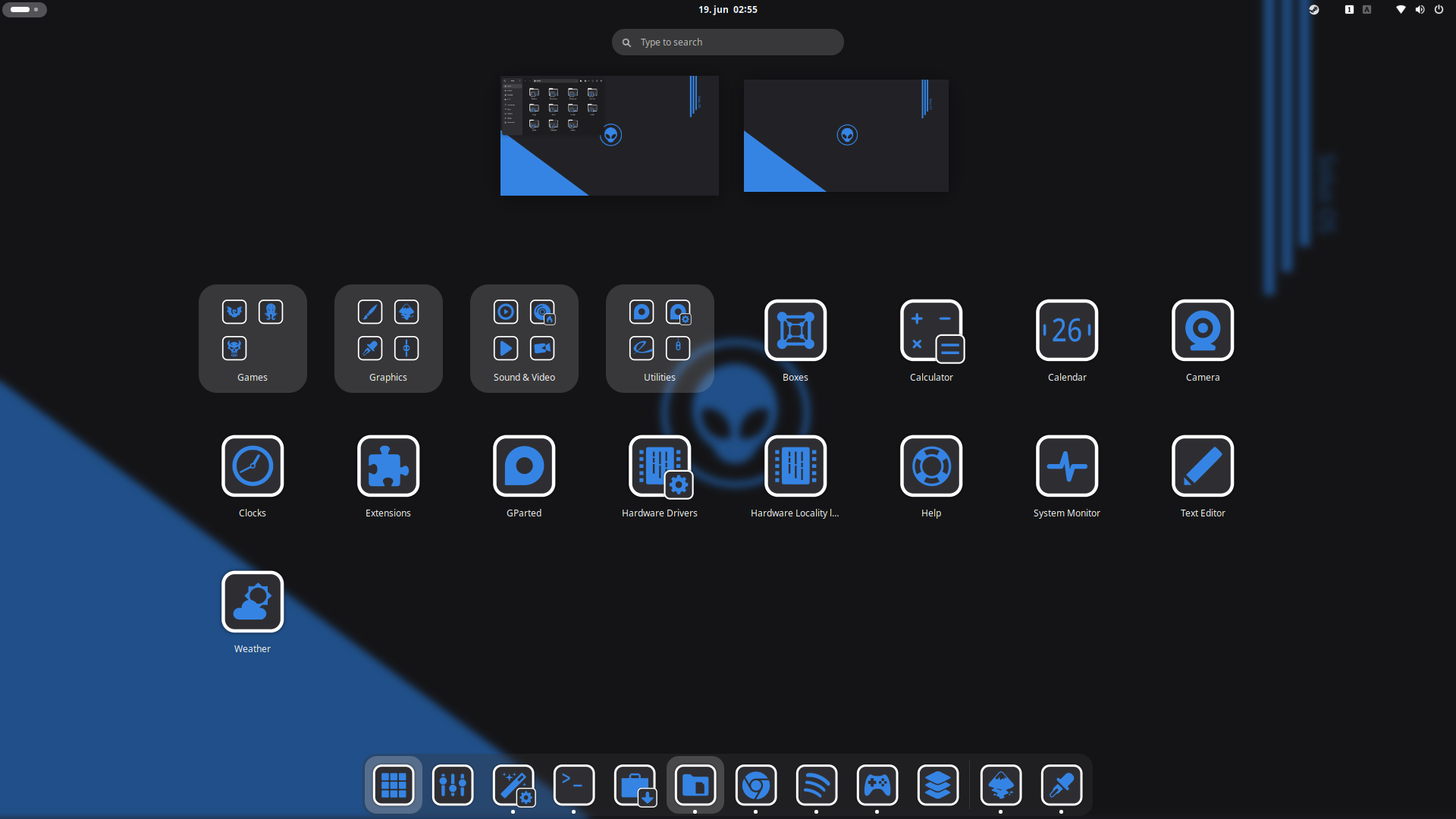
Task: Open System Monitor
Action: 1067,466
